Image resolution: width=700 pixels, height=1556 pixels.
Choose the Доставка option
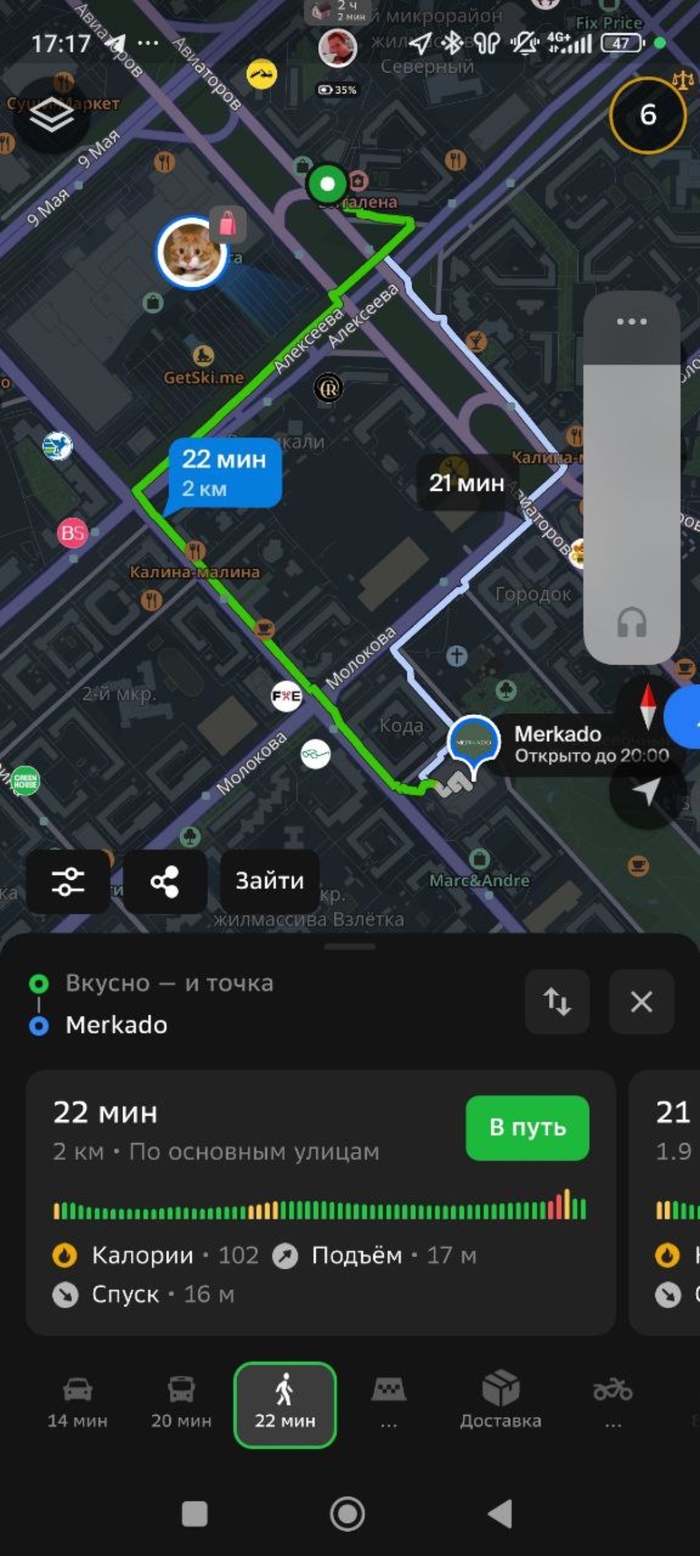(500, 1402)
